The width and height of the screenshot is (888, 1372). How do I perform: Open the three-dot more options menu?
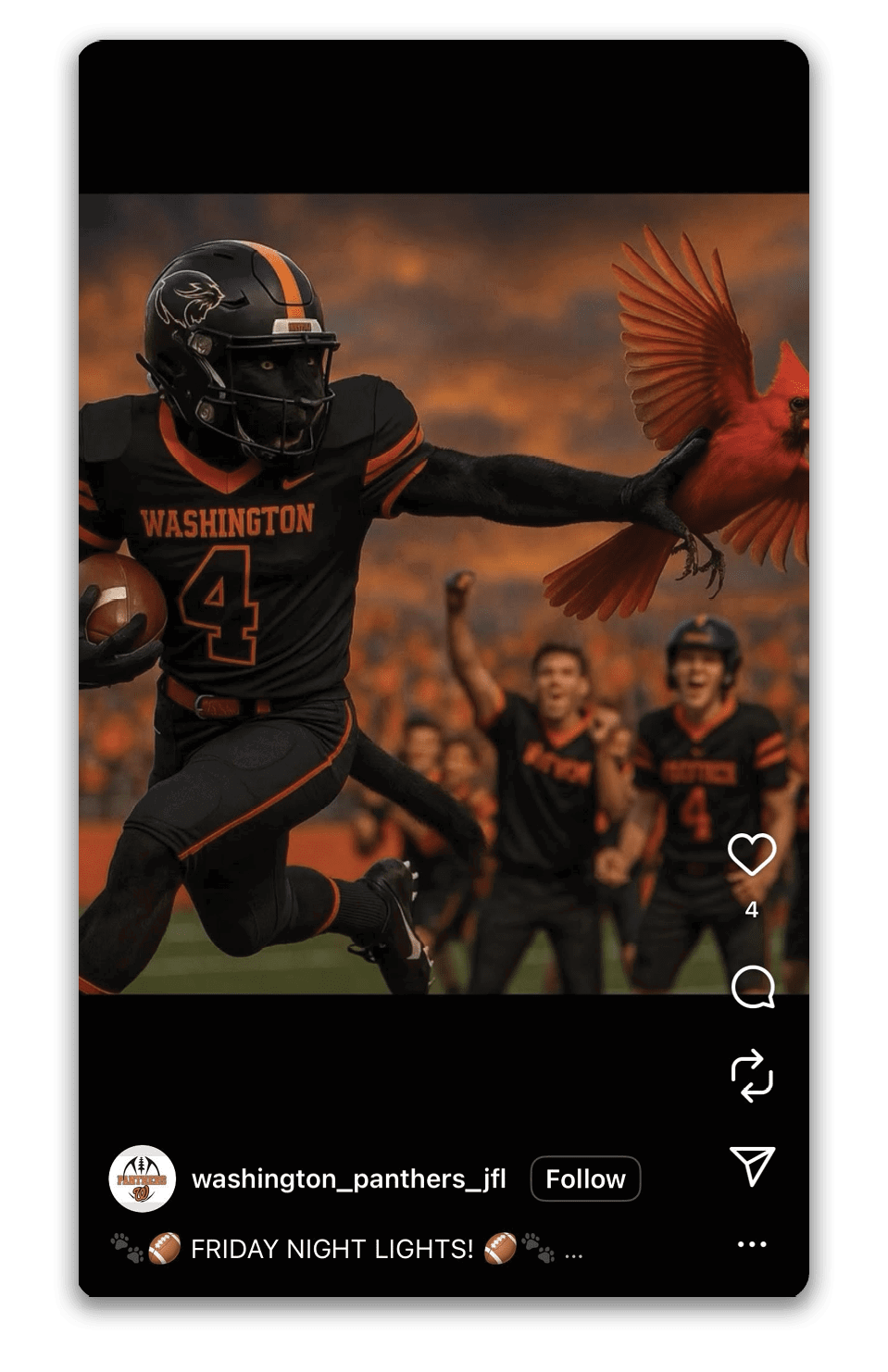751,1244
